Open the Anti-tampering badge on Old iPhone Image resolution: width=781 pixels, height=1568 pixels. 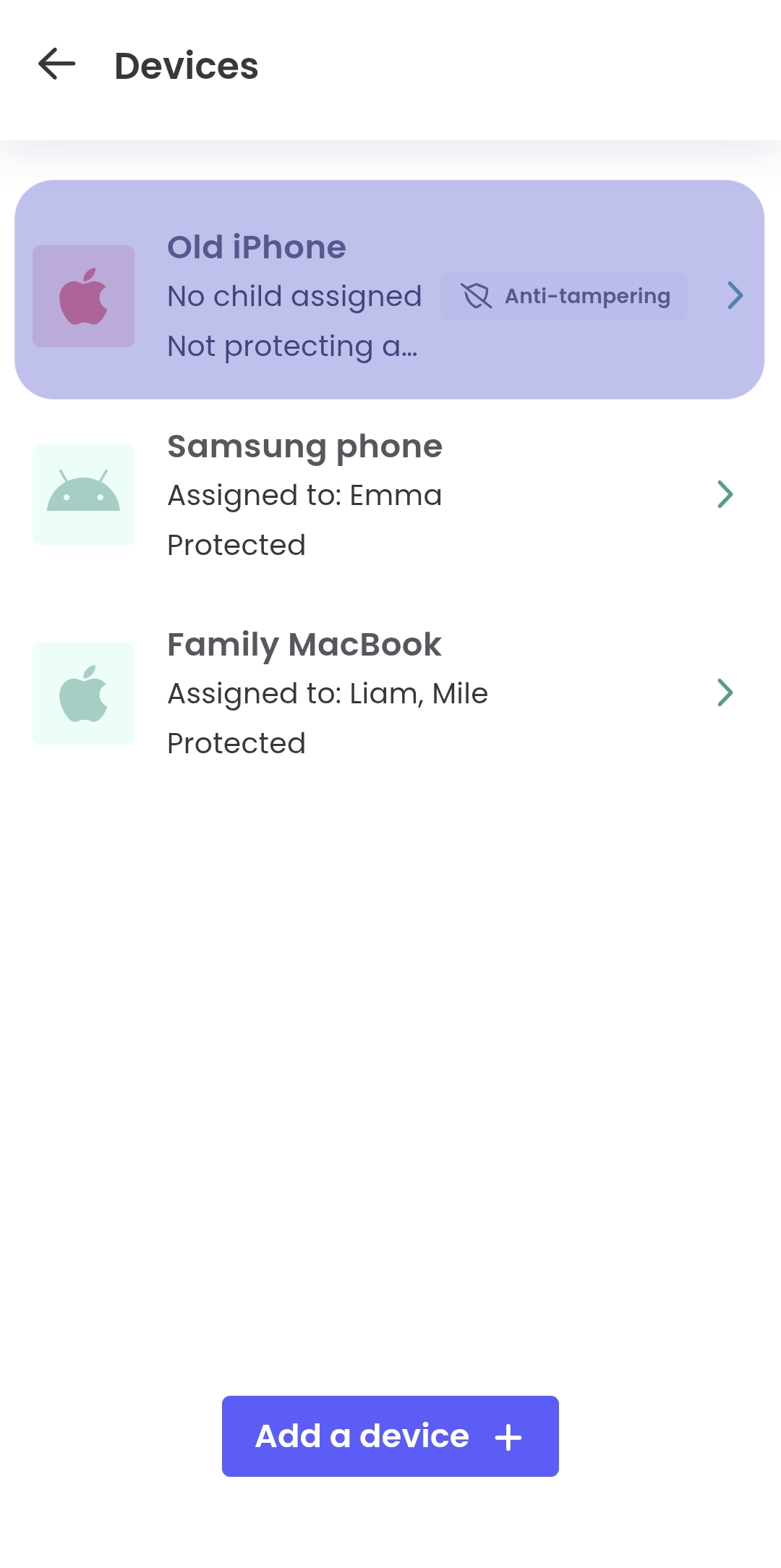[x=563, y=295]
